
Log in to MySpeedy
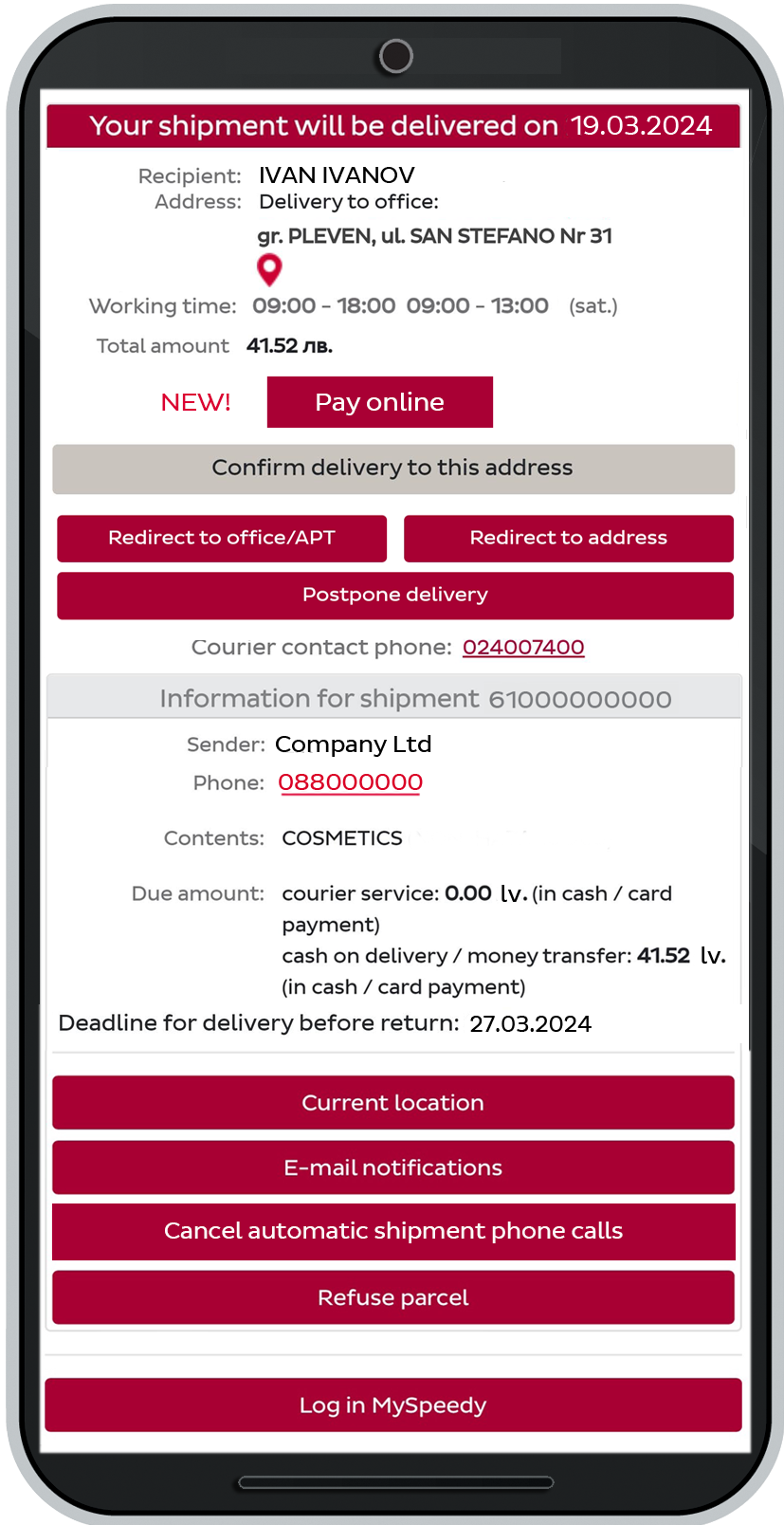(392, 1406)
